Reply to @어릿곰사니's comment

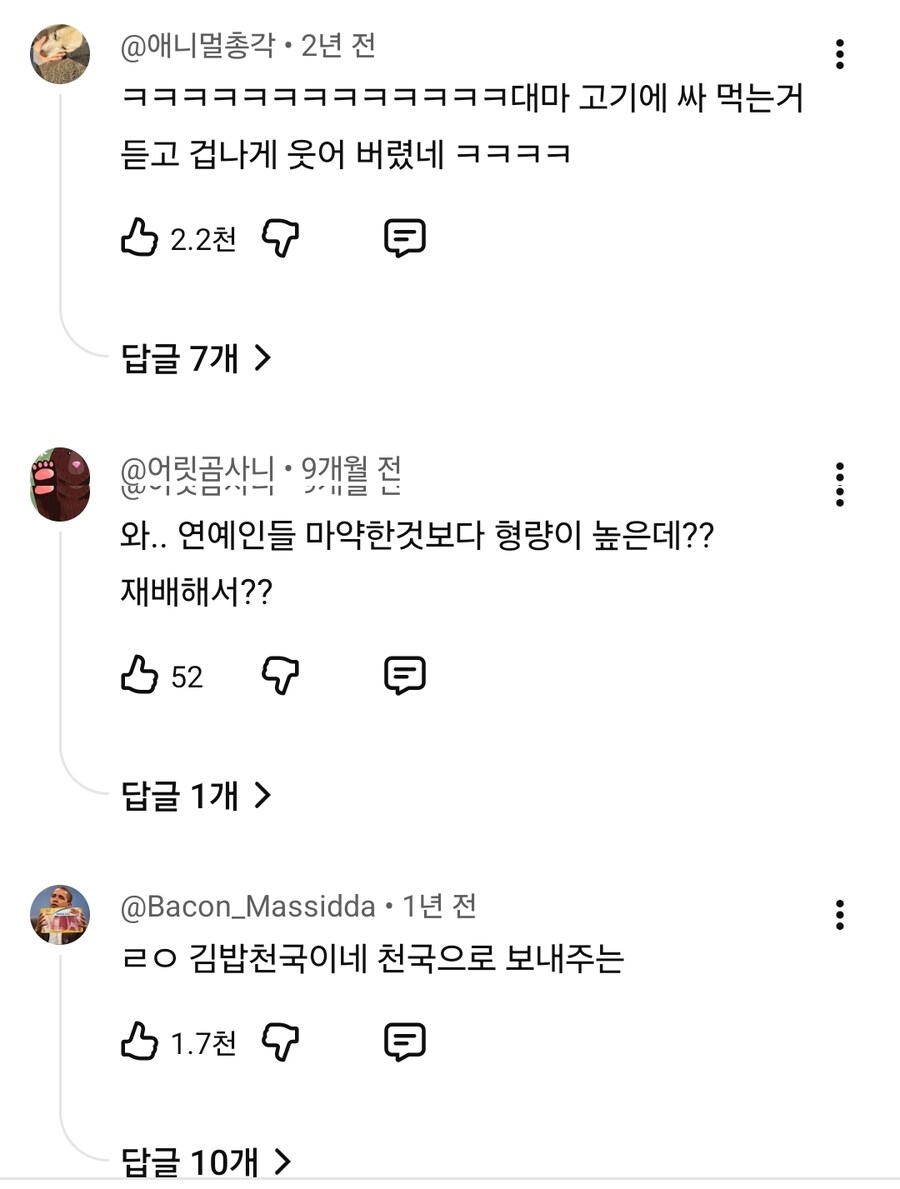click(405, 677)
